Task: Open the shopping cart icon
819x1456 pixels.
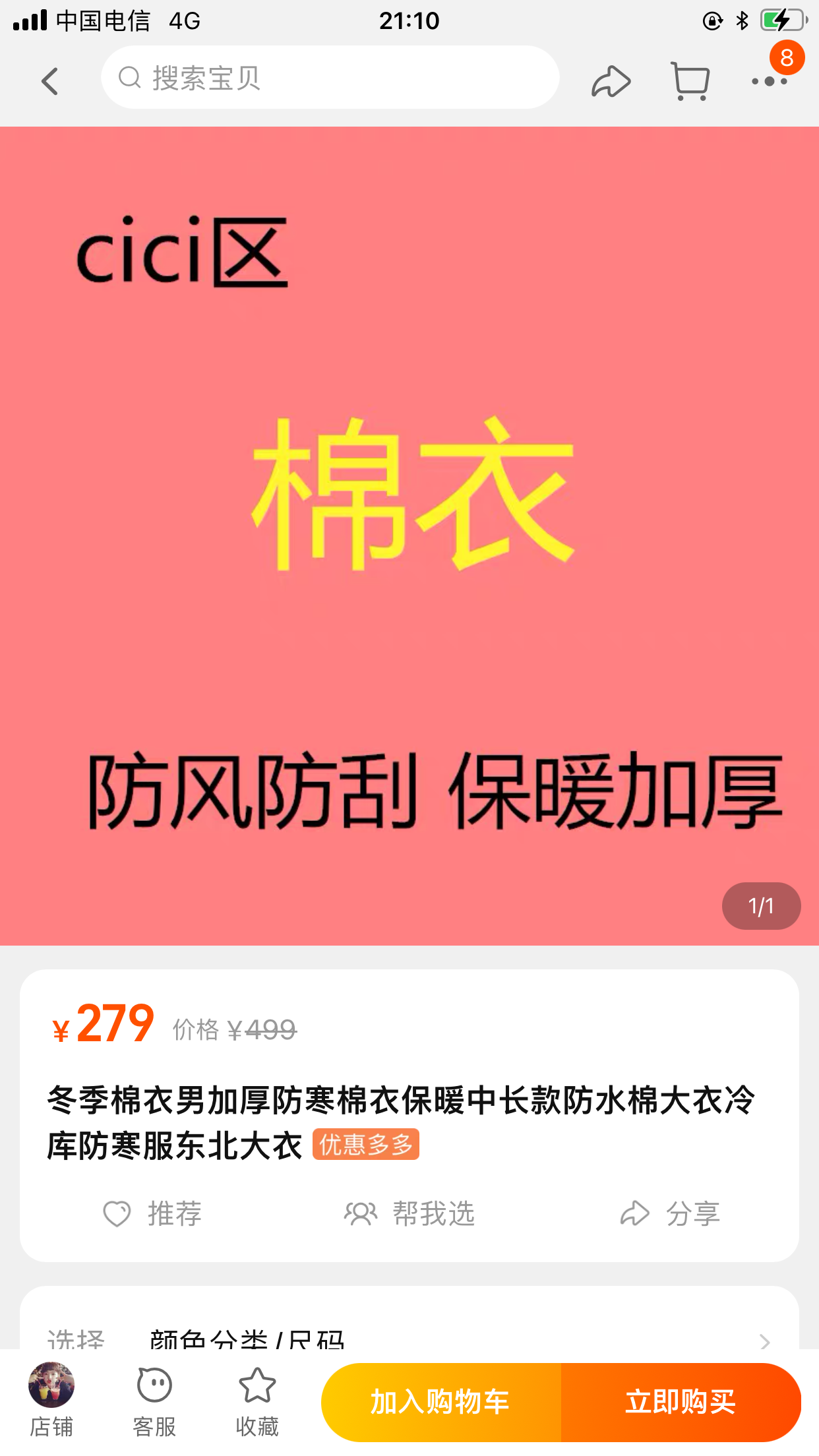Action: 690,82
